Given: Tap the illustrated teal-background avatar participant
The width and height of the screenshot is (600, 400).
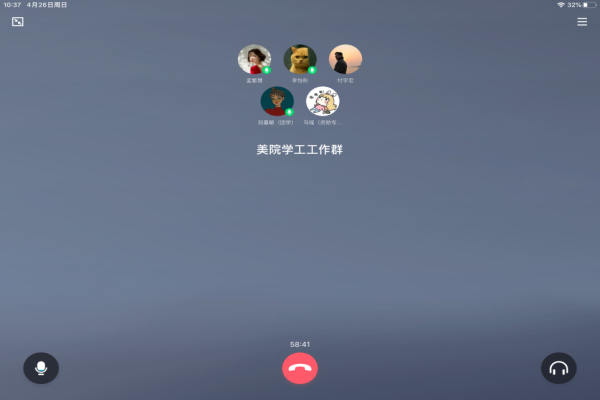Looking at the screenshot, I should coord(277,101).
